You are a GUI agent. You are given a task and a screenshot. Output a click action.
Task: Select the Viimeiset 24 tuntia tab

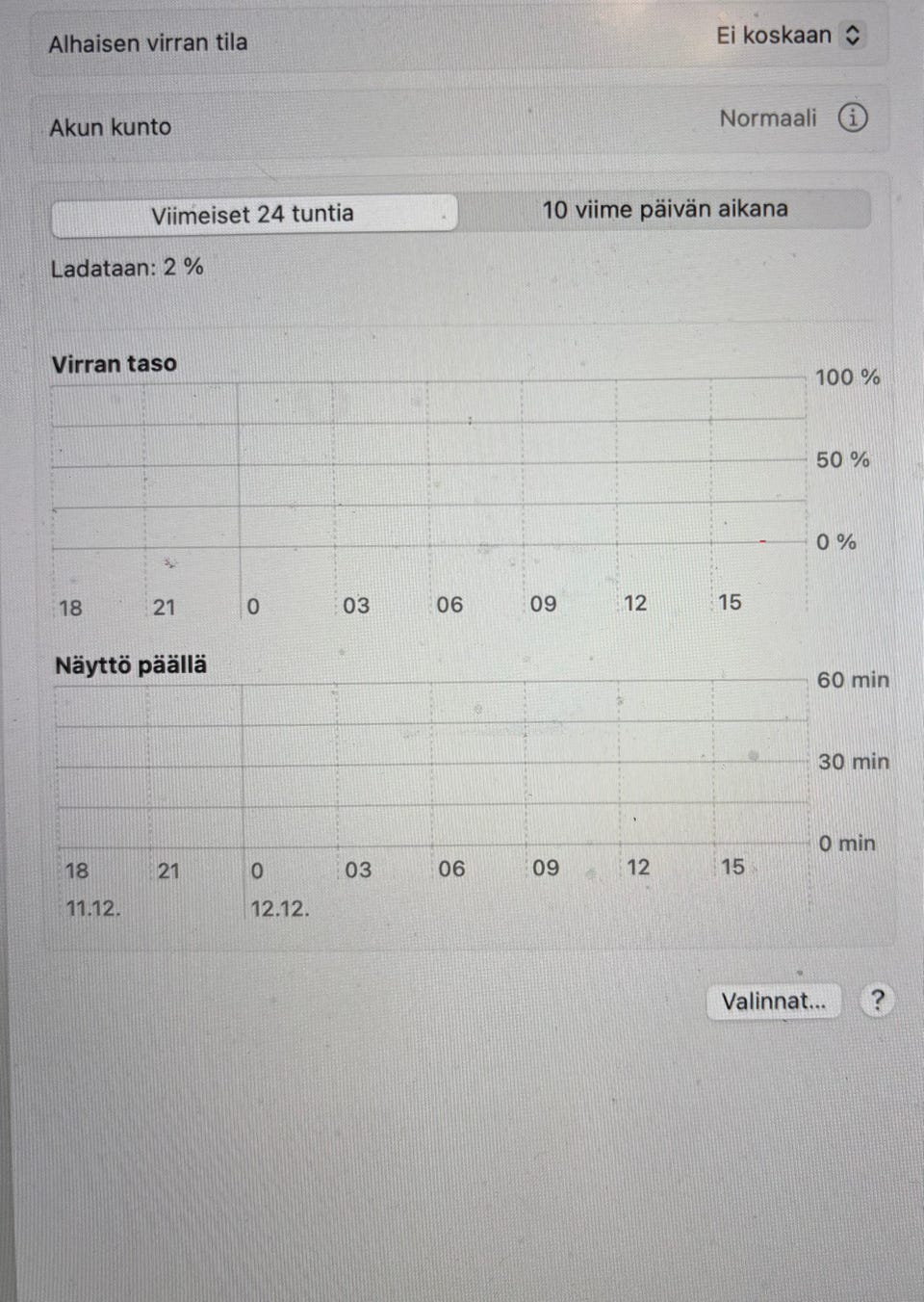pyautogui.click(x=253, y=214)
